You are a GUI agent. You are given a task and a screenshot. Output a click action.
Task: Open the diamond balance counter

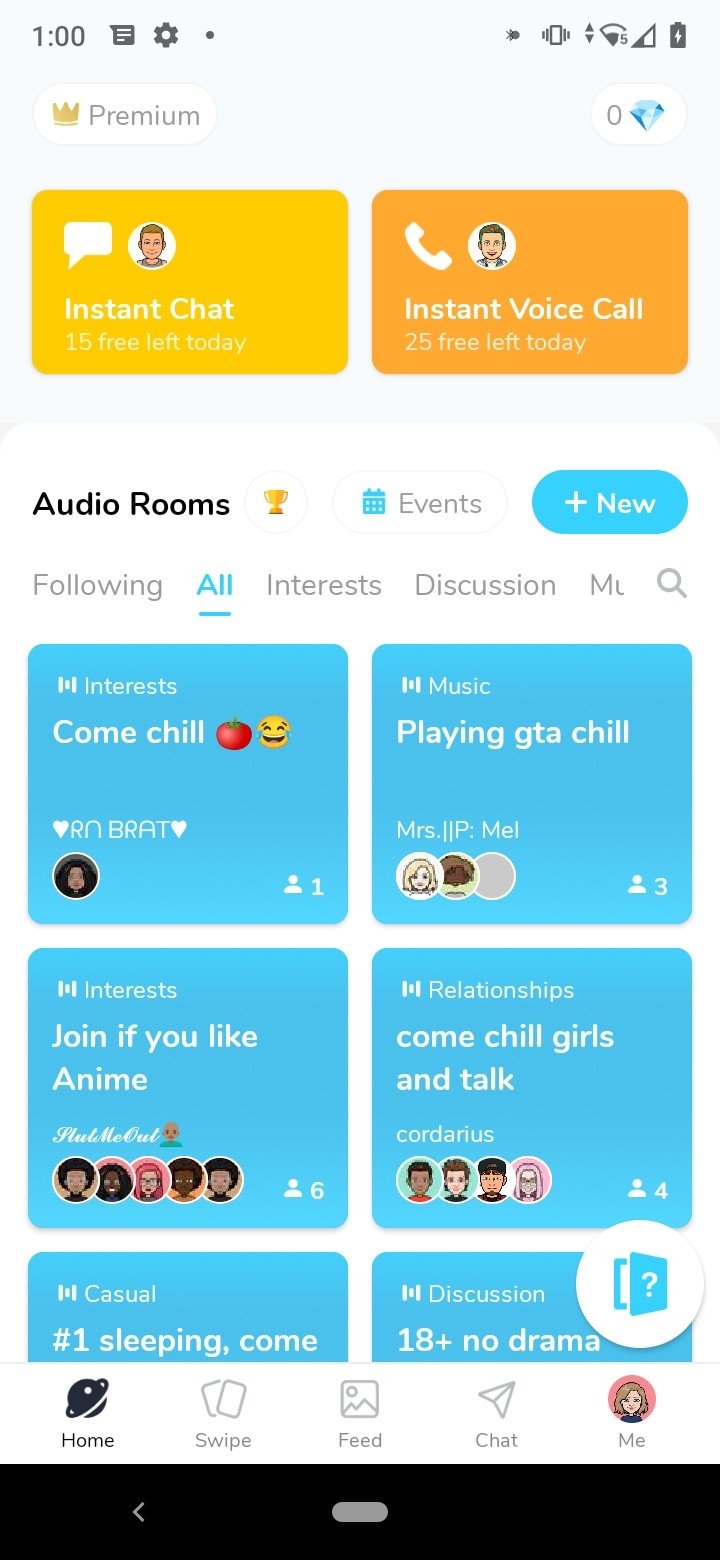(638, 115)
